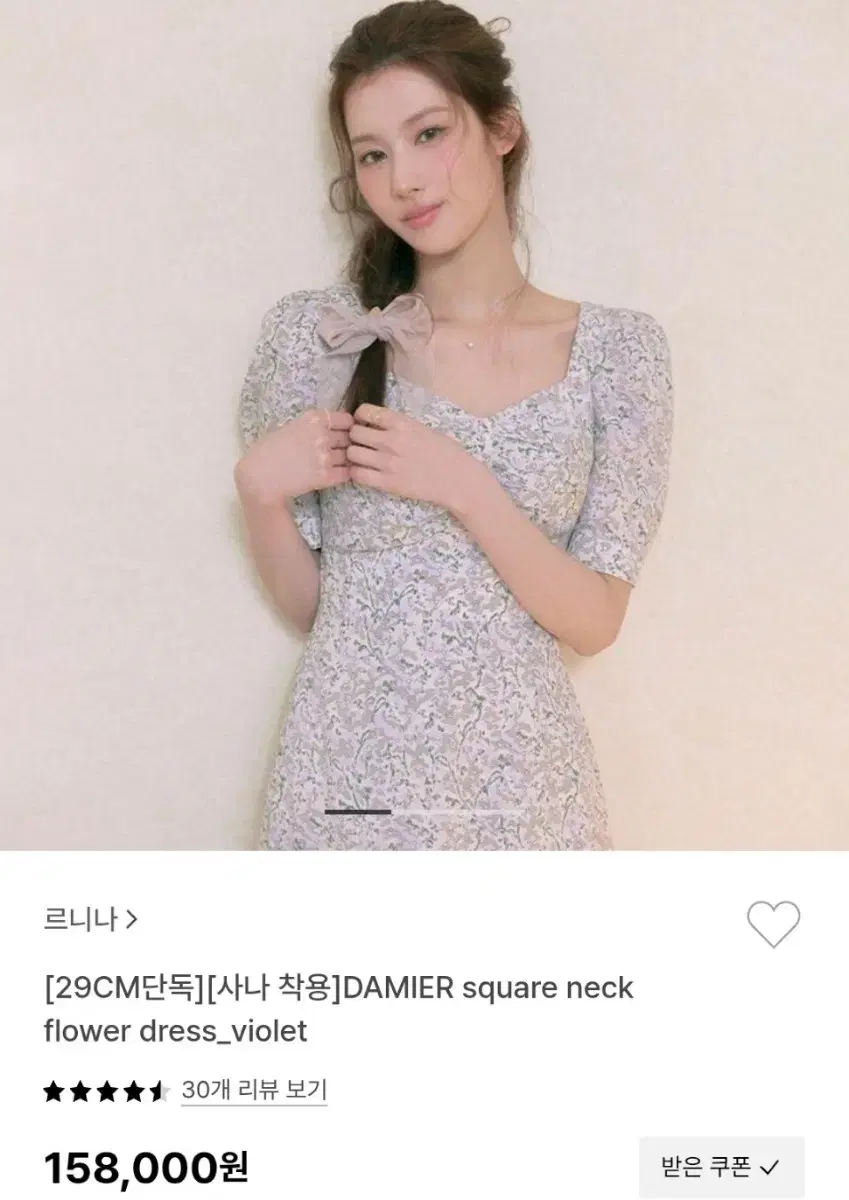
Task: Expand the 르니나 brand page via chevron
Action: [133, 917]
